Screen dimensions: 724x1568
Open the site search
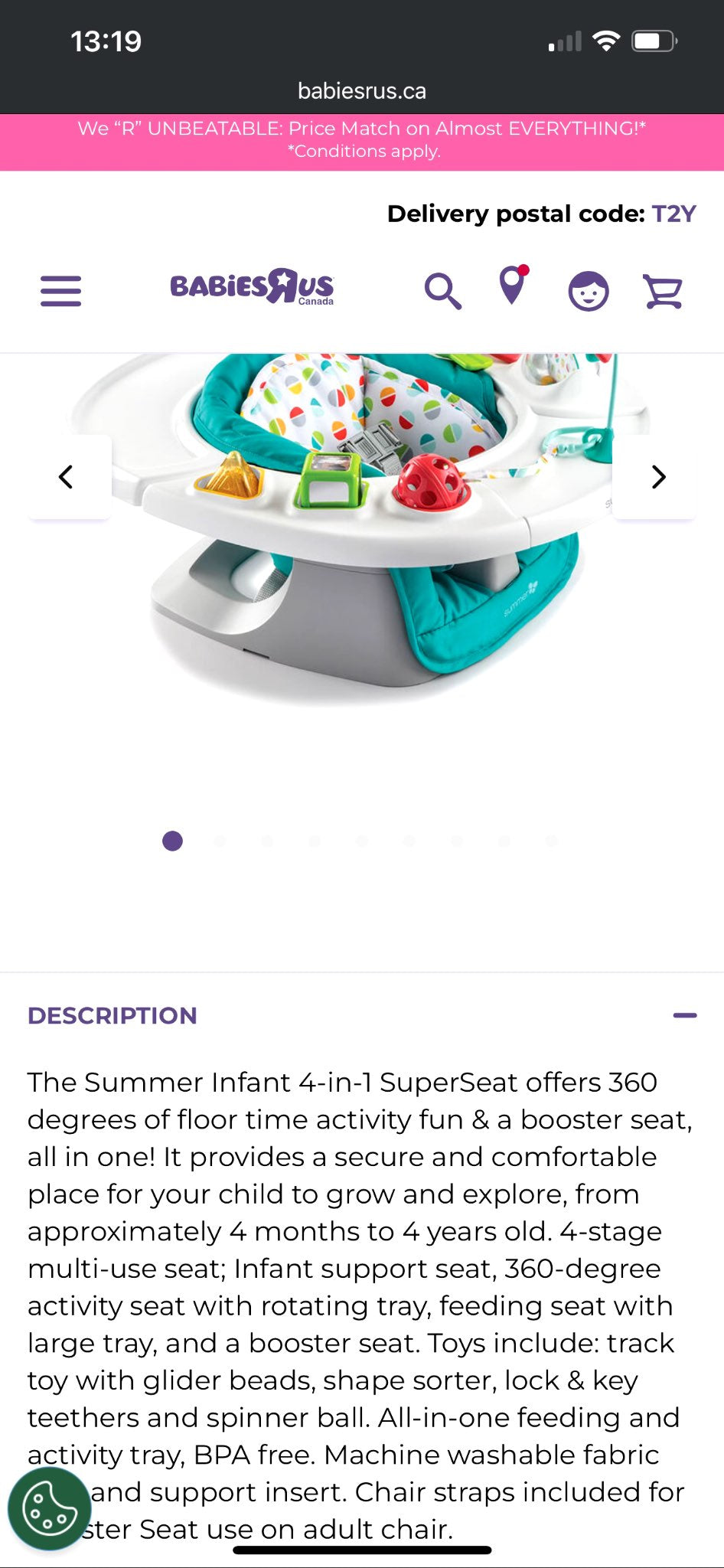pyautogui.click(x=442, y=291)
